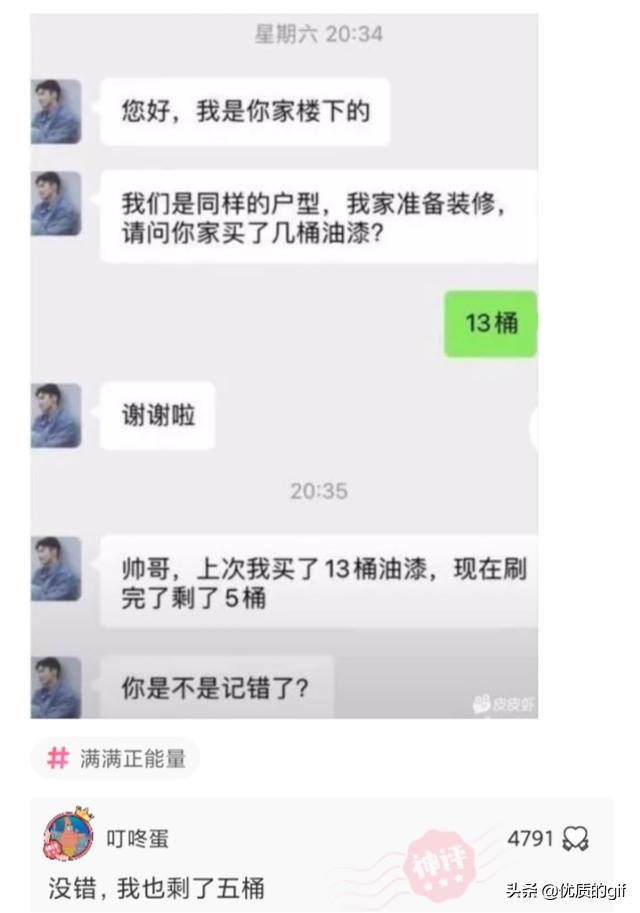Open the chat screenshot image in the post
This screenshot has width=640, height=913.
coord(284,365)
